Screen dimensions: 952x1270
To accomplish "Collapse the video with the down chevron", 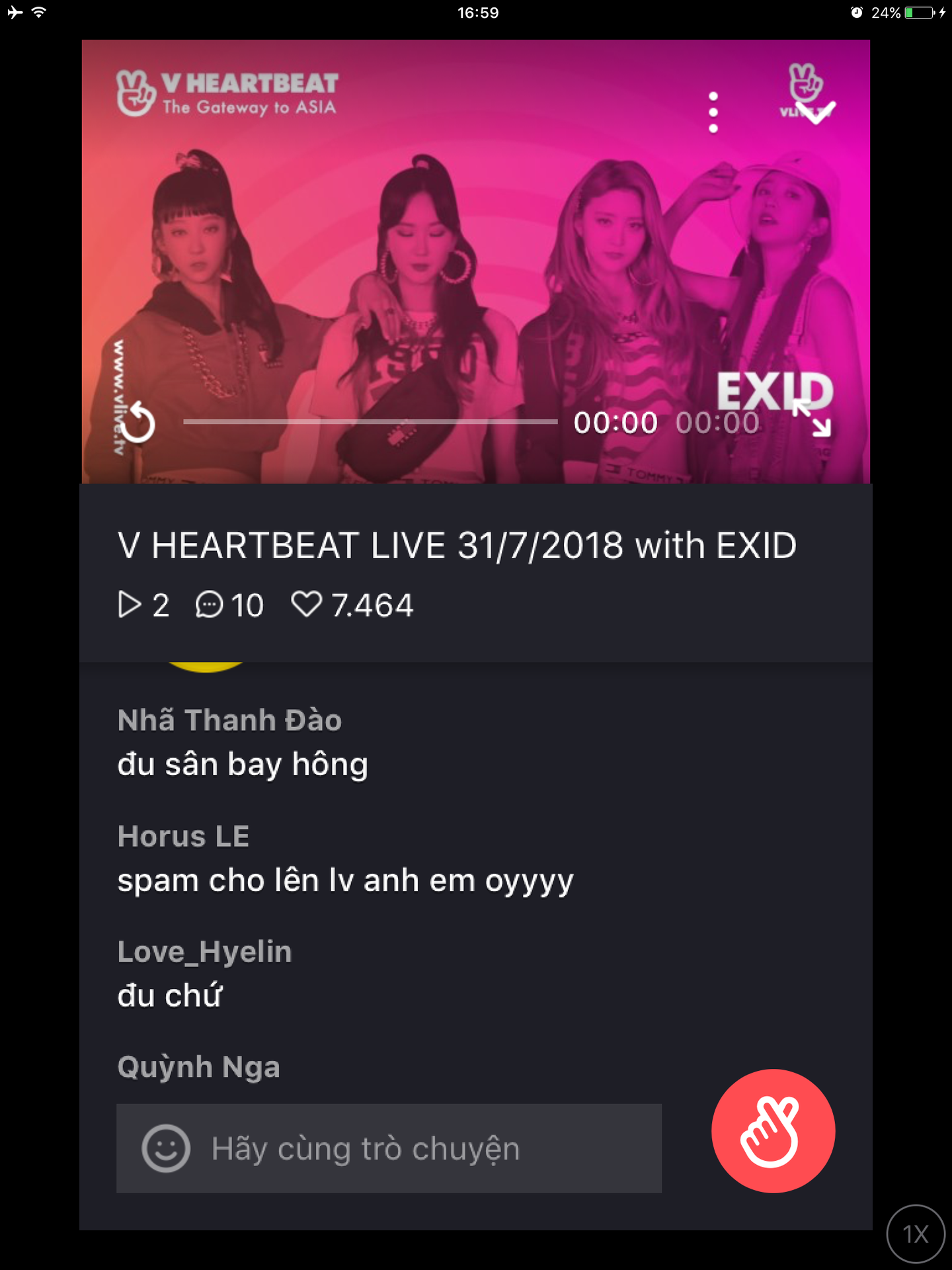I will [x=816, y=112].
